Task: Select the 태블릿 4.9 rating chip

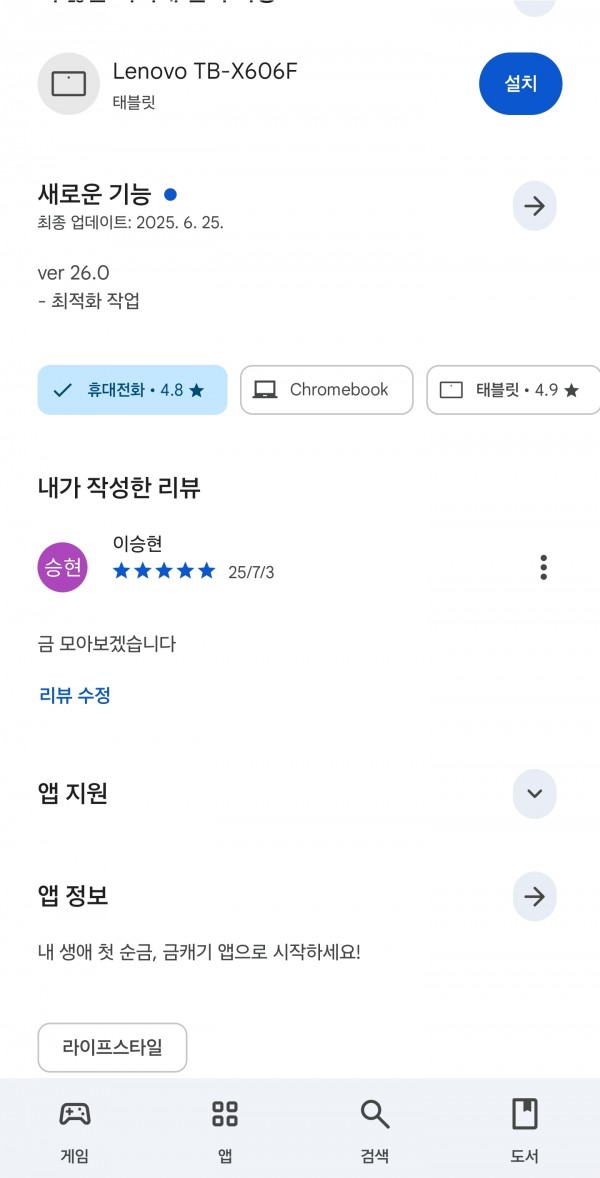Action: tap(514, 390)
